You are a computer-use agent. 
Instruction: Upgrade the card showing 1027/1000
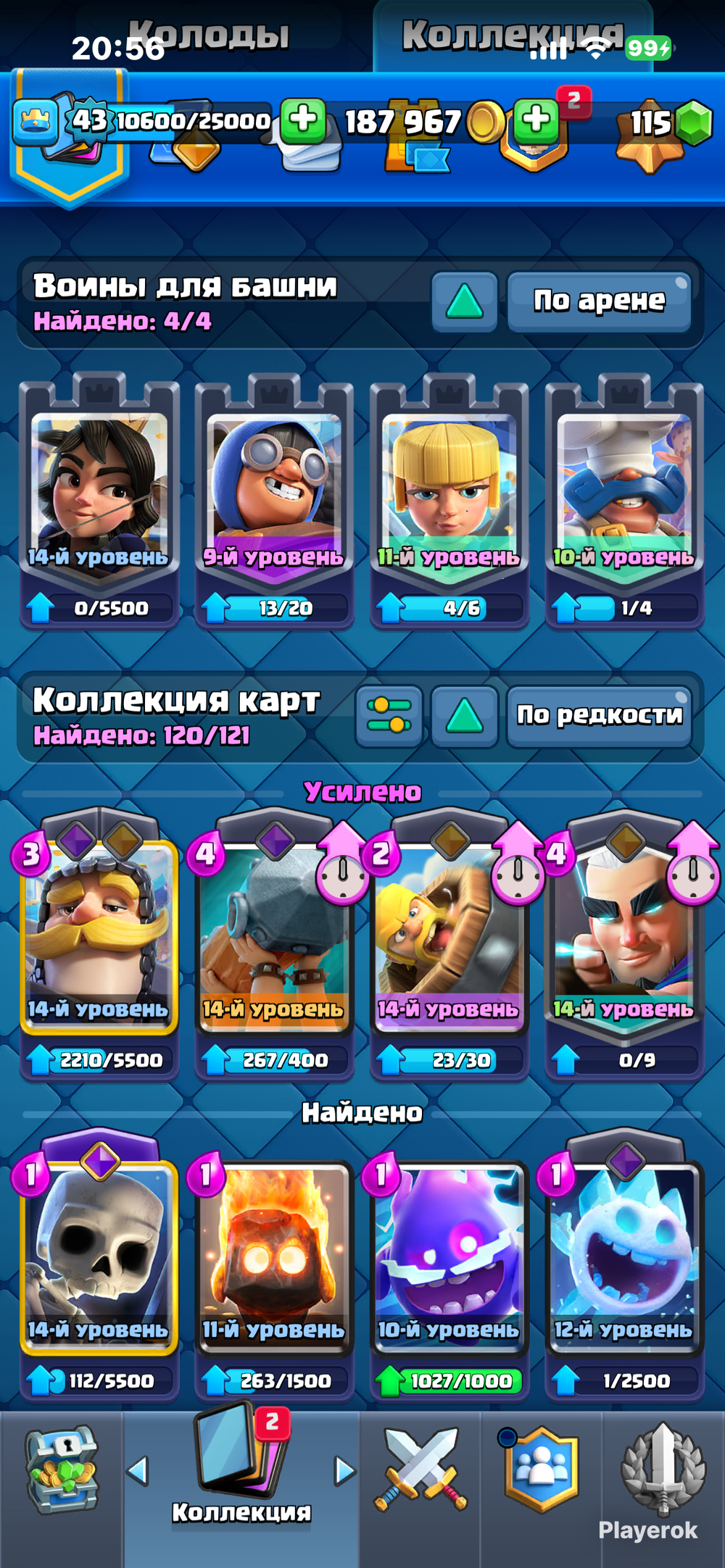[x=449, y=1381]
